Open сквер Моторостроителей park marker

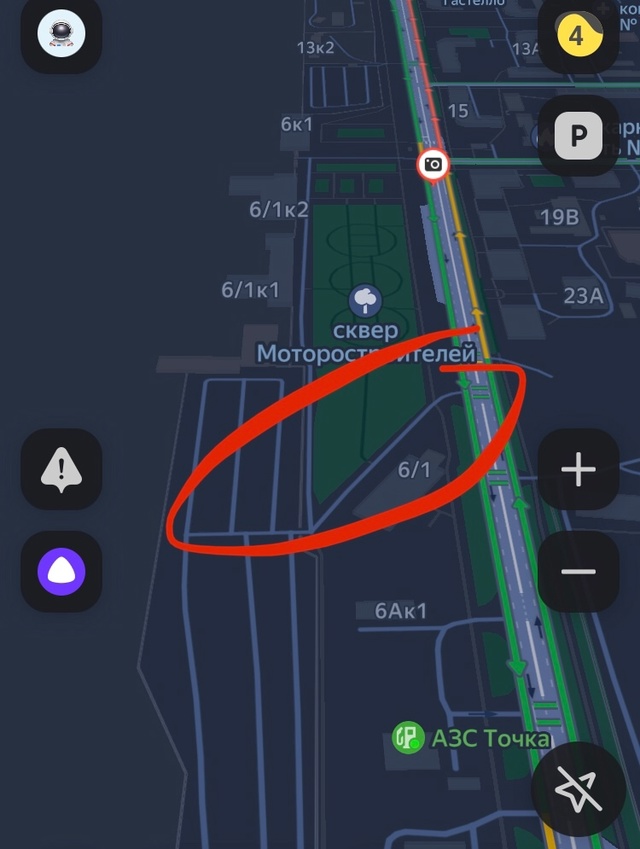coord(365,299)
